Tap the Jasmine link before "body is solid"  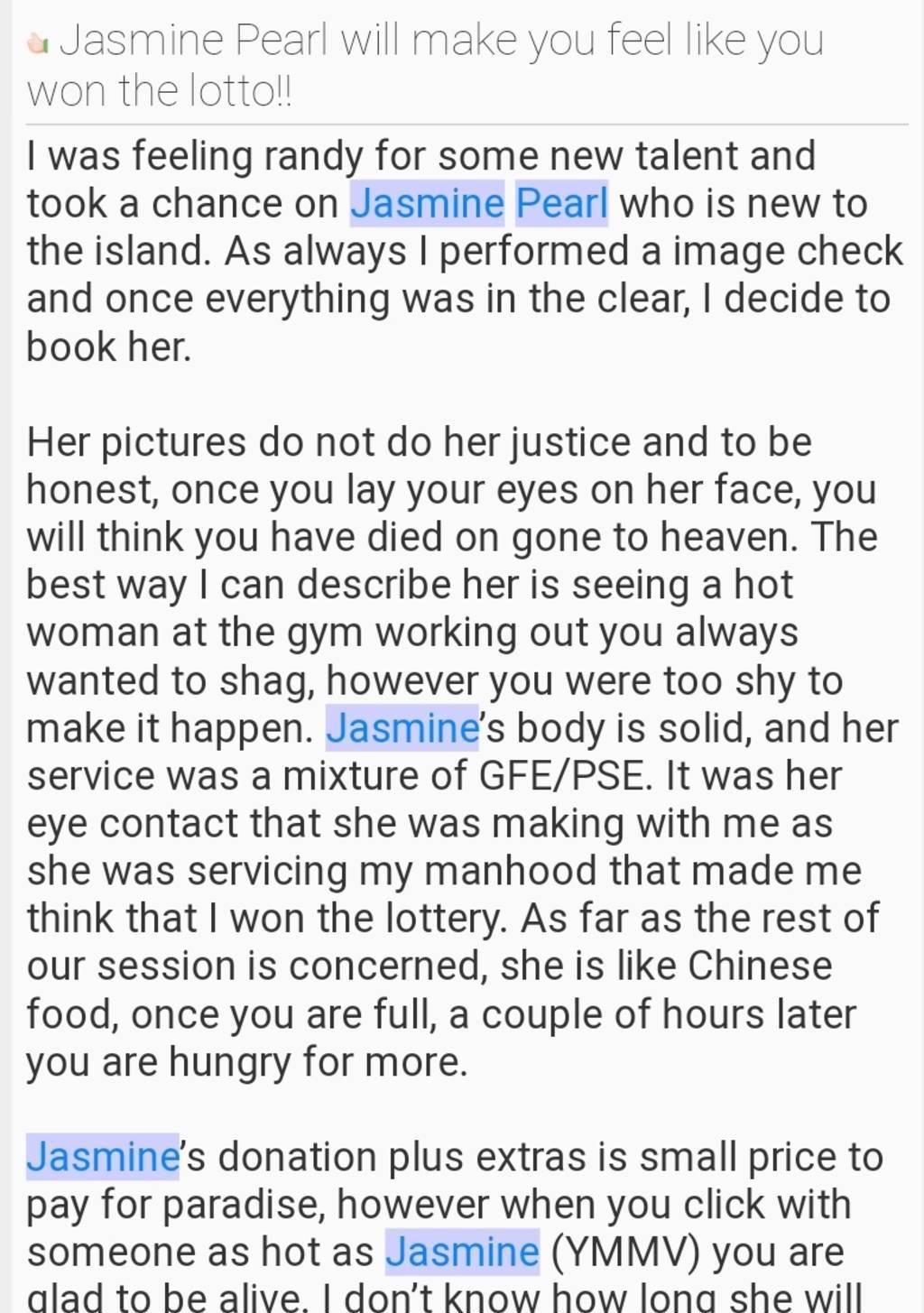tap(402, 729)
